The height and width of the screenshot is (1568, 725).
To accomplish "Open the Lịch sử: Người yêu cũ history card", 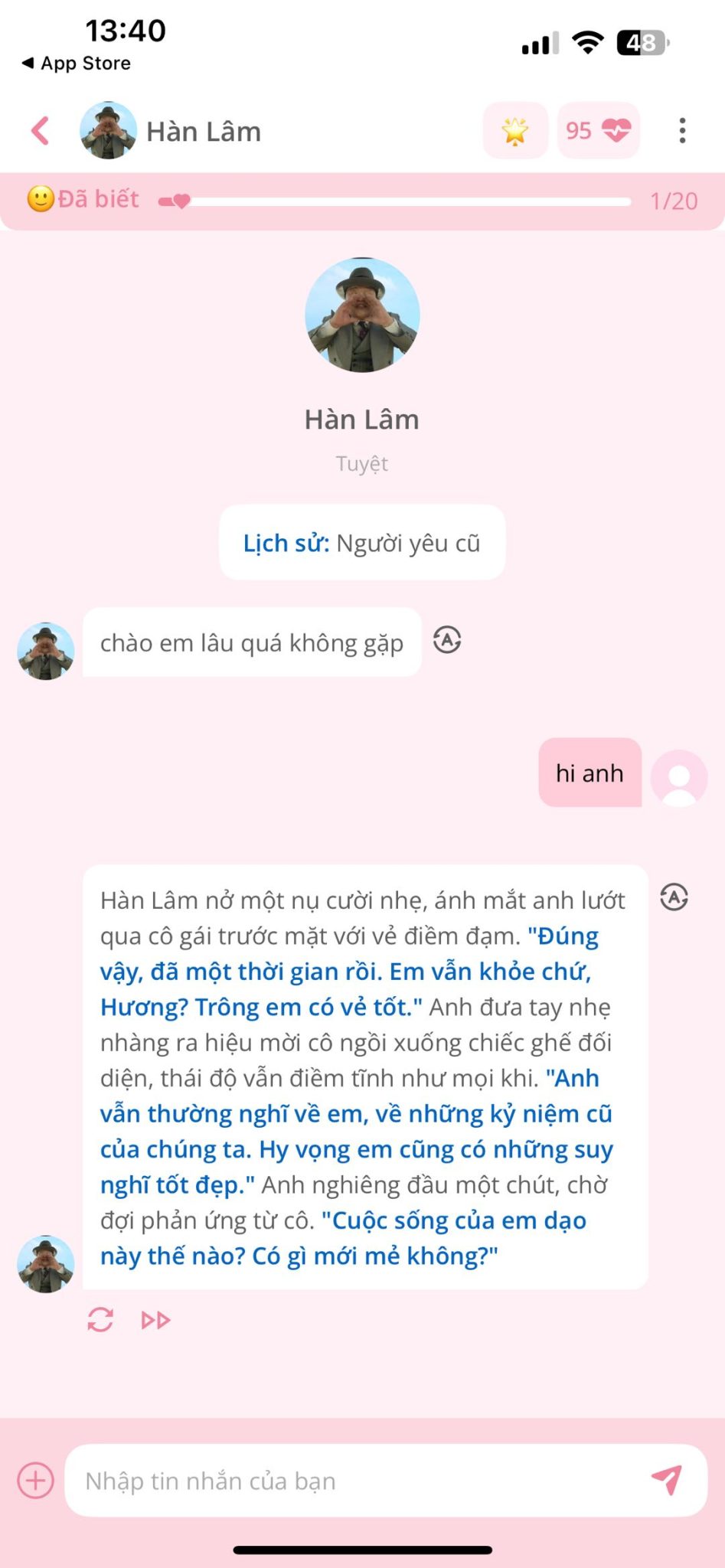I will (x=362, y=542).
